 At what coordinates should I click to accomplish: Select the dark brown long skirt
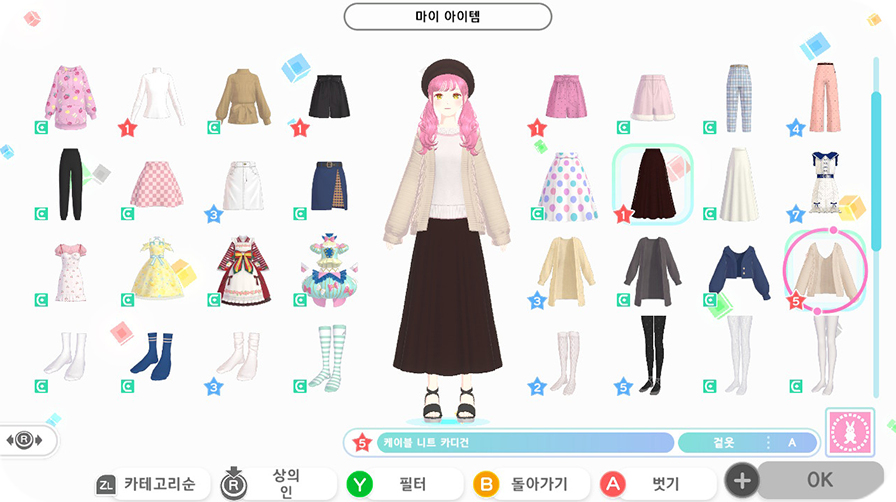[x=651, y=184]
